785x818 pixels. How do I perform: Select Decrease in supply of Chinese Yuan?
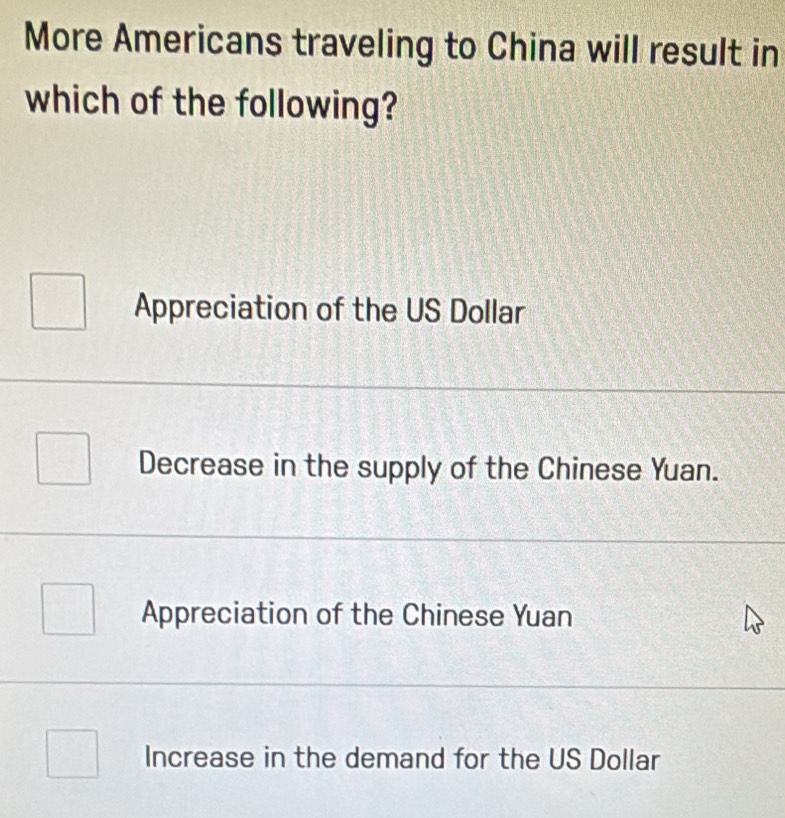64,460
